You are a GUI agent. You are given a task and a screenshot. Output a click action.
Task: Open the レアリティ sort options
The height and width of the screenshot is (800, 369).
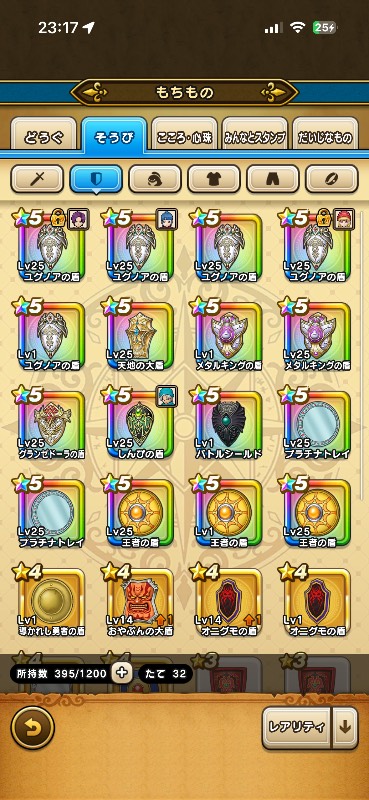[297, 728]
